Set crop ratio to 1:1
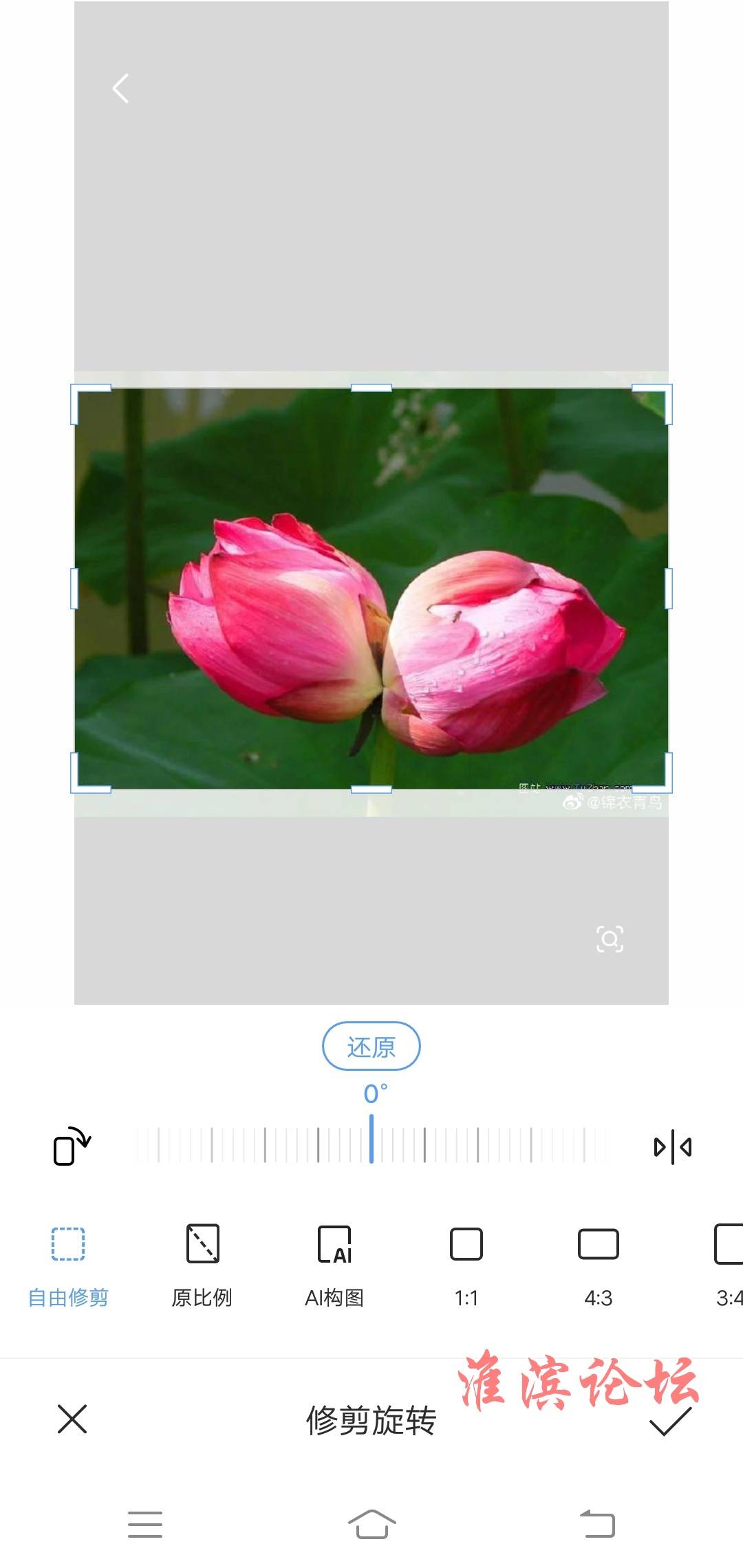This screenshot has height=1568, width=743. pos(466,1265)
